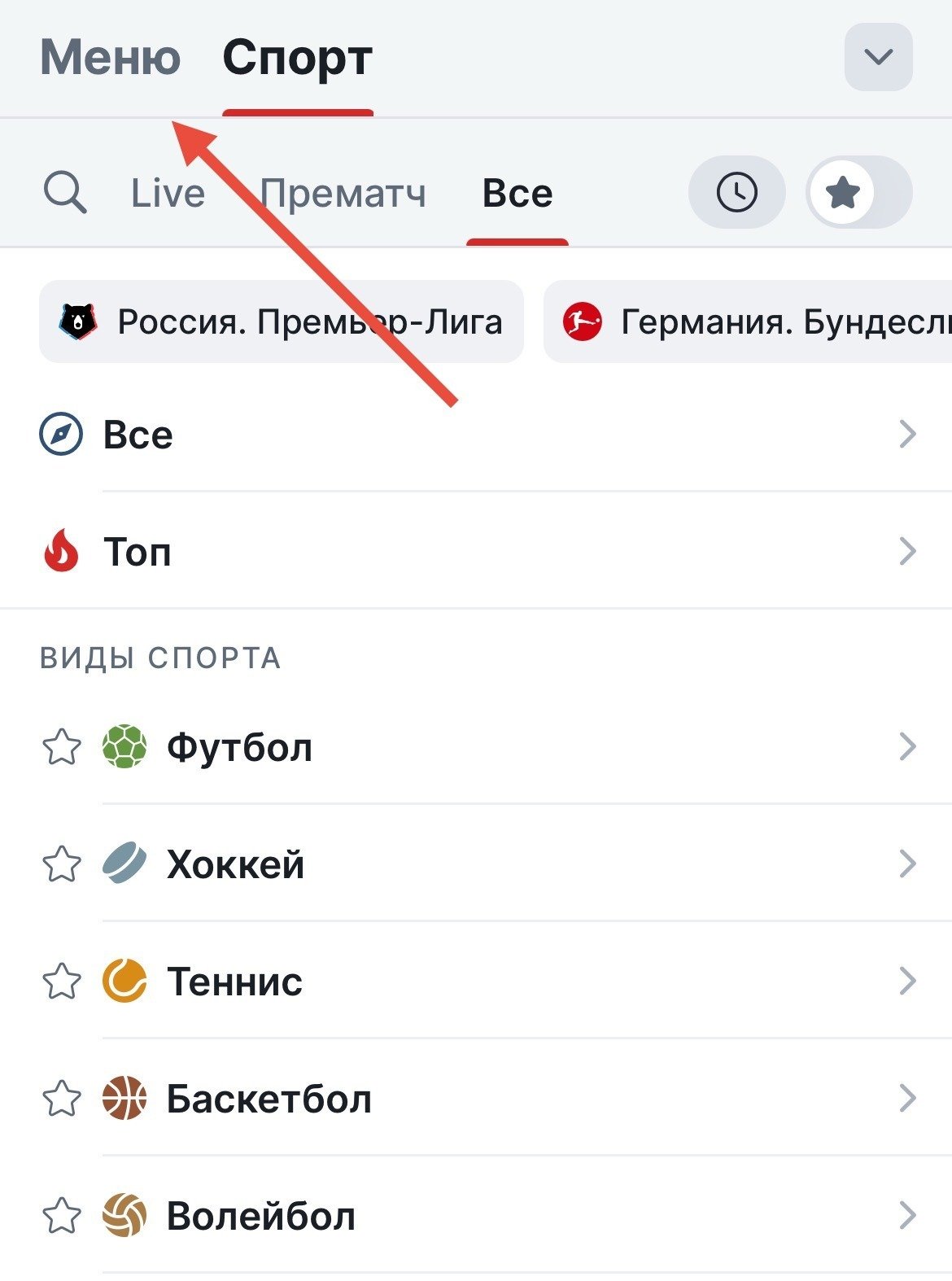This screenshot has height=1281, width=952.
Task: Switch to the Меню tab
Action: point(110,59)
